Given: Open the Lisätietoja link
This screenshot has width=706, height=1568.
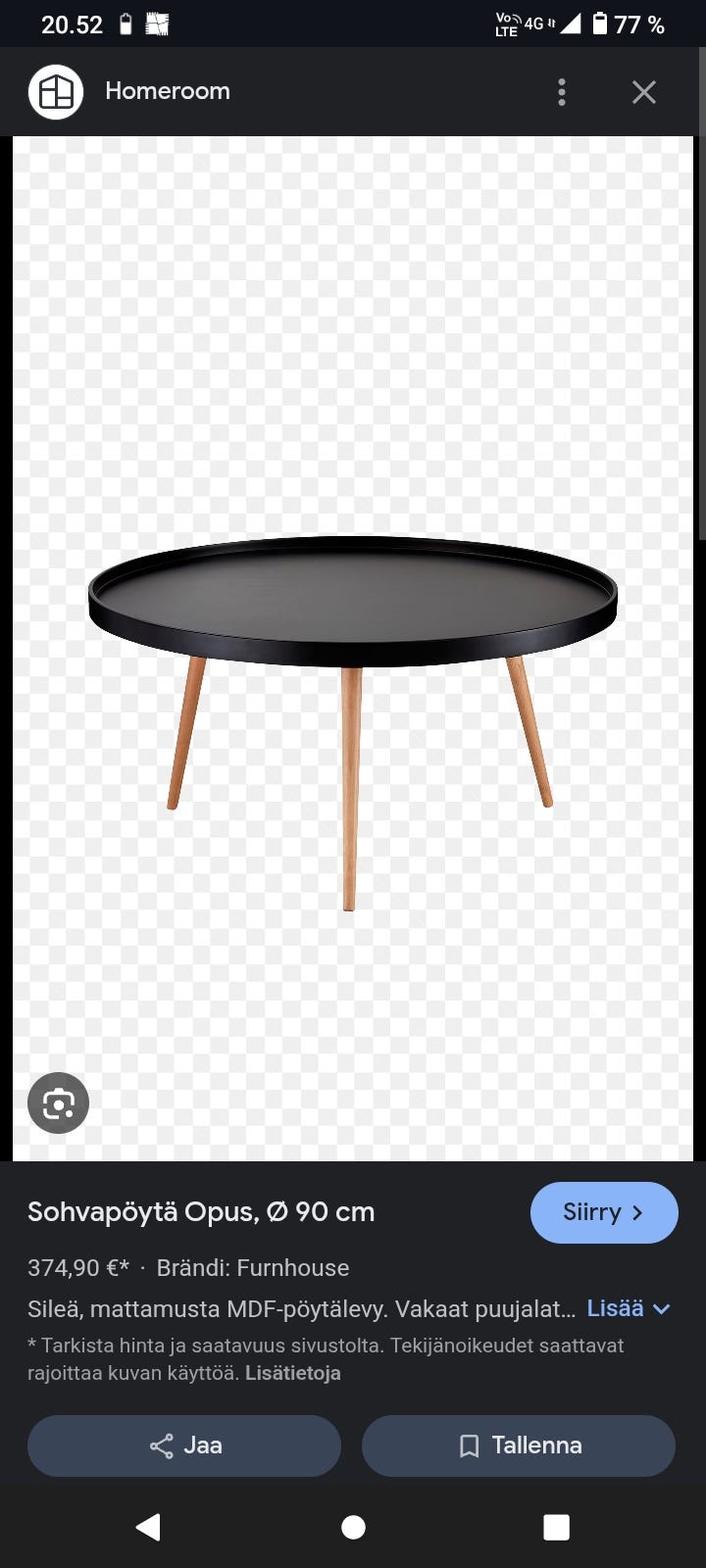Looking at the screenshot, I should [x=293, y=1373].
